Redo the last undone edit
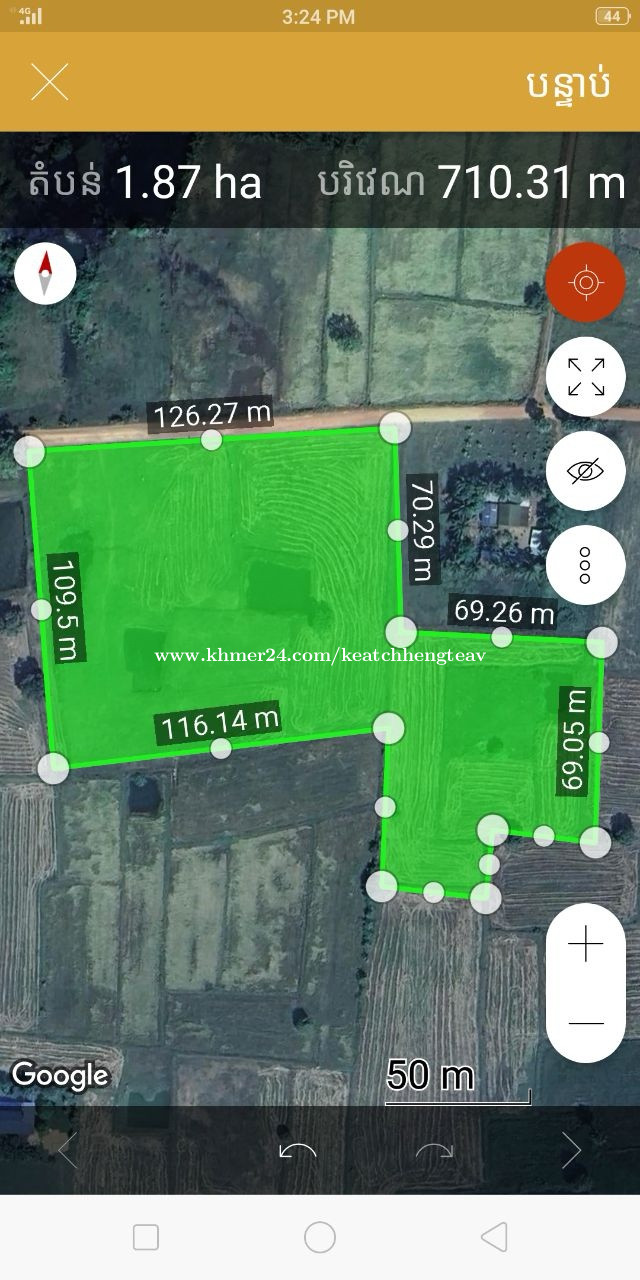The width and height of the screenshot is (640, 1280). 434,1151
